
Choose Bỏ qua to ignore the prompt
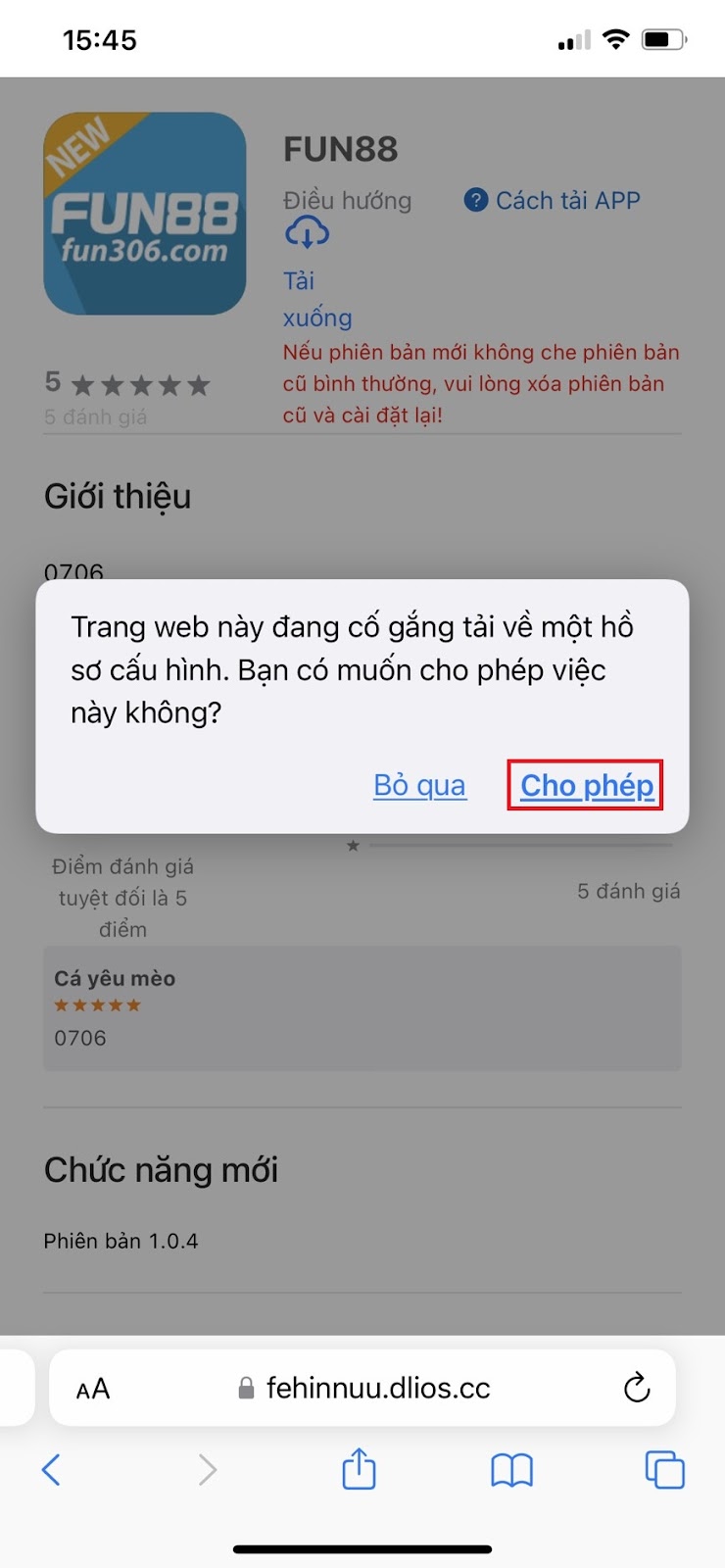pyautogui.click(x=419, y=785)
